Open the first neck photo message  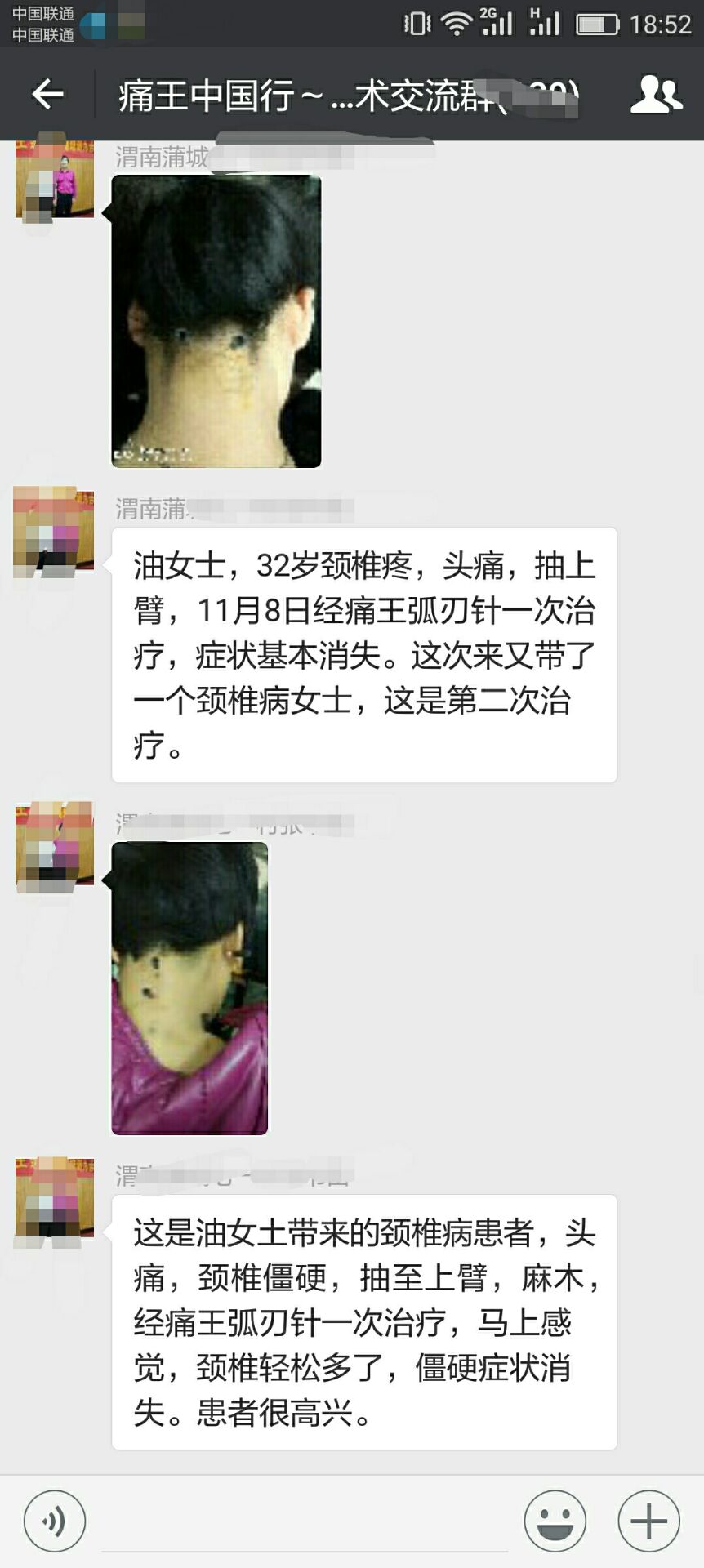[x=216, y=321]
